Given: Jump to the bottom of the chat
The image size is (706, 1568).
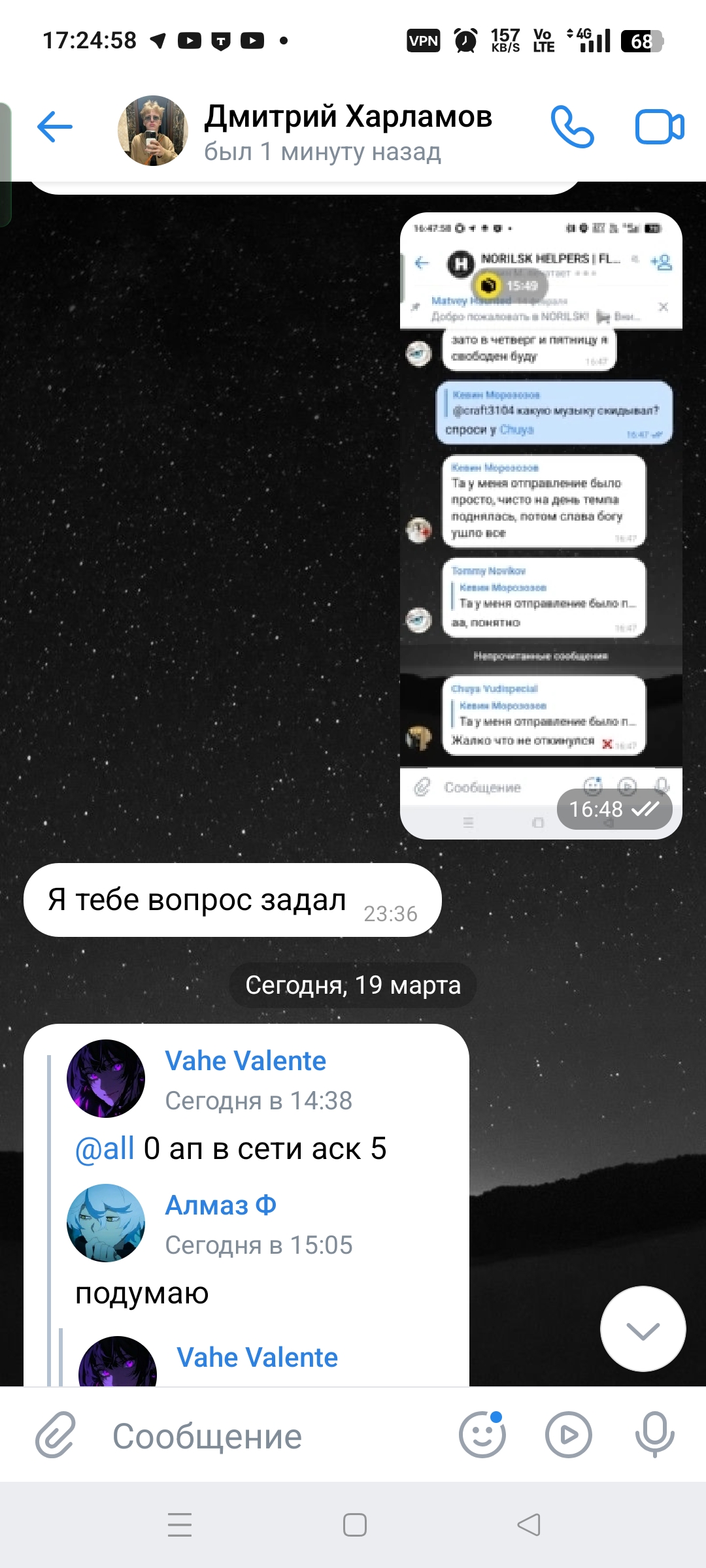Looking at the screenshot, I should coord(643,1329).
